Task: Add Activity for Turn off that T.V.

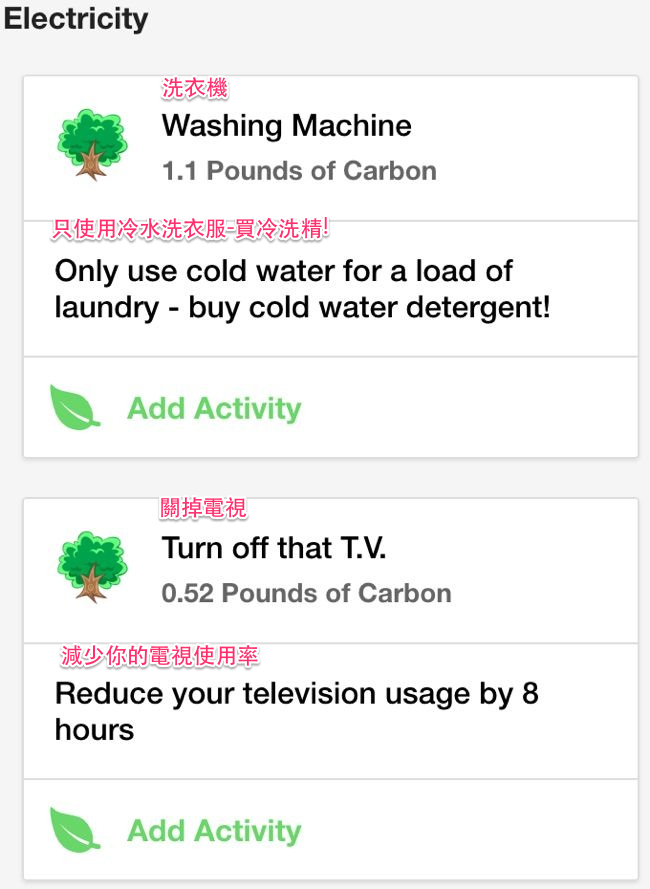Action: 213,831
